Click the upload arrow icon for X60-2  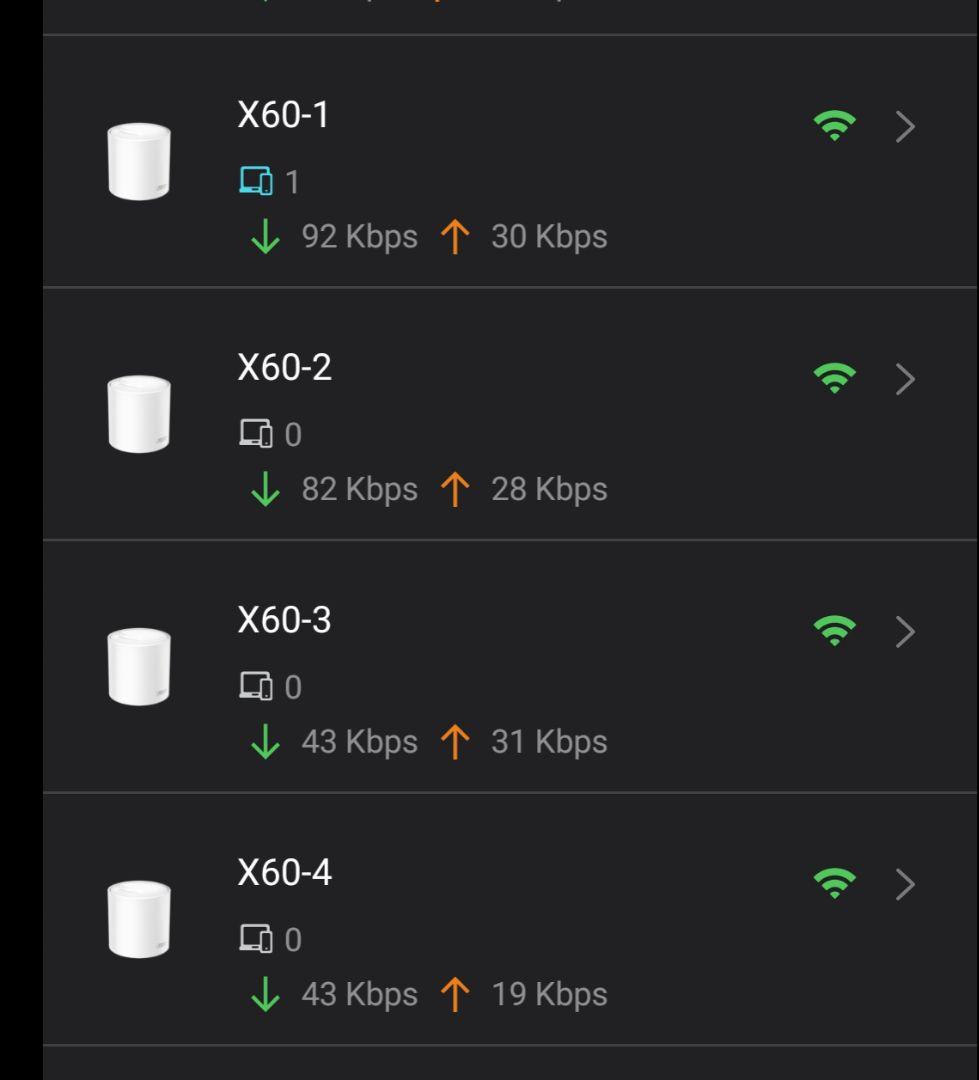click(457, 488)
